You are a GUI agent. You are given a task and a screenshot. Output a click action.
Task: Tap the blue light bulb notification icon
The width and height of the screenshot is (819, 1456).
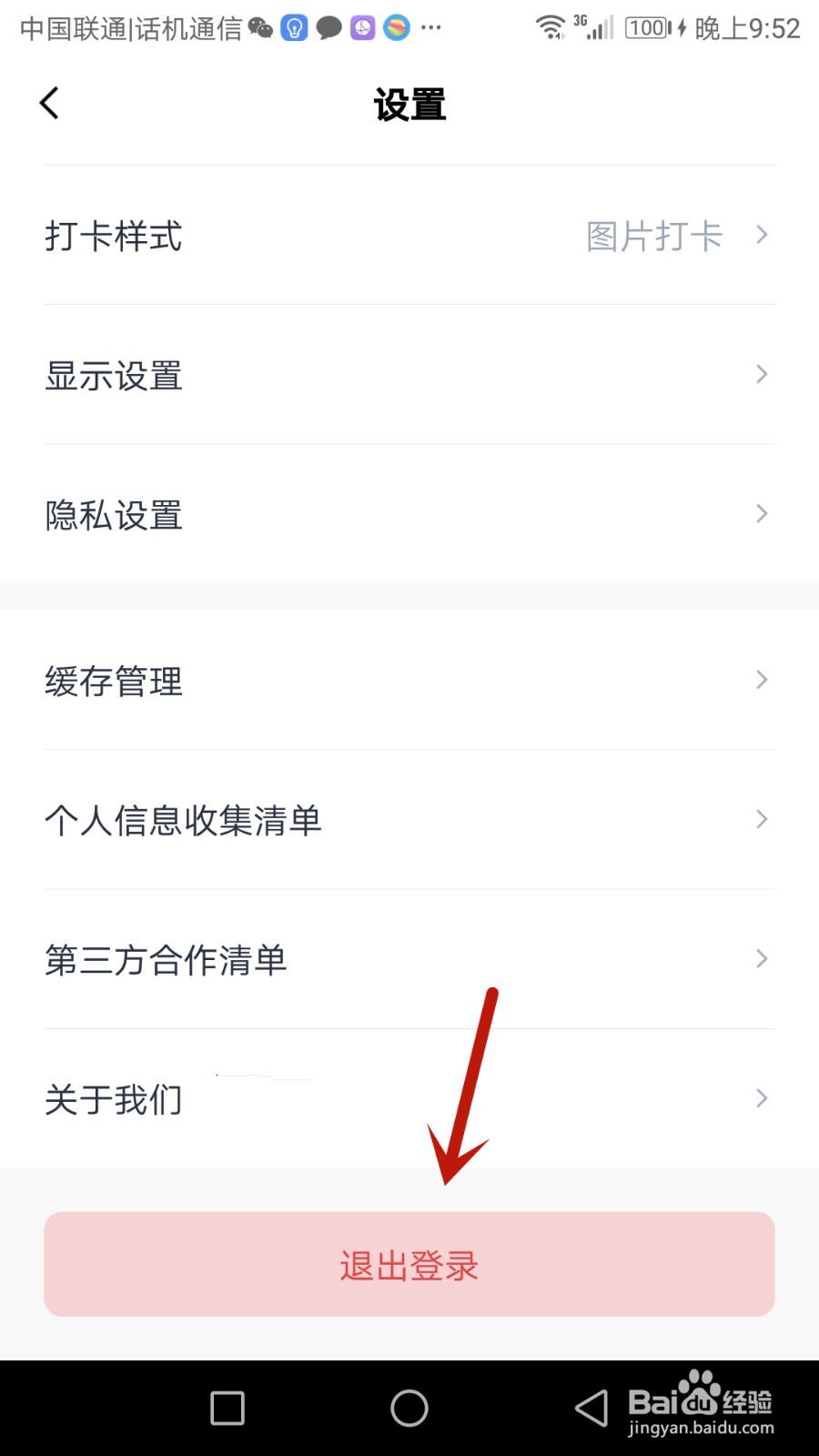click(294, 27)
